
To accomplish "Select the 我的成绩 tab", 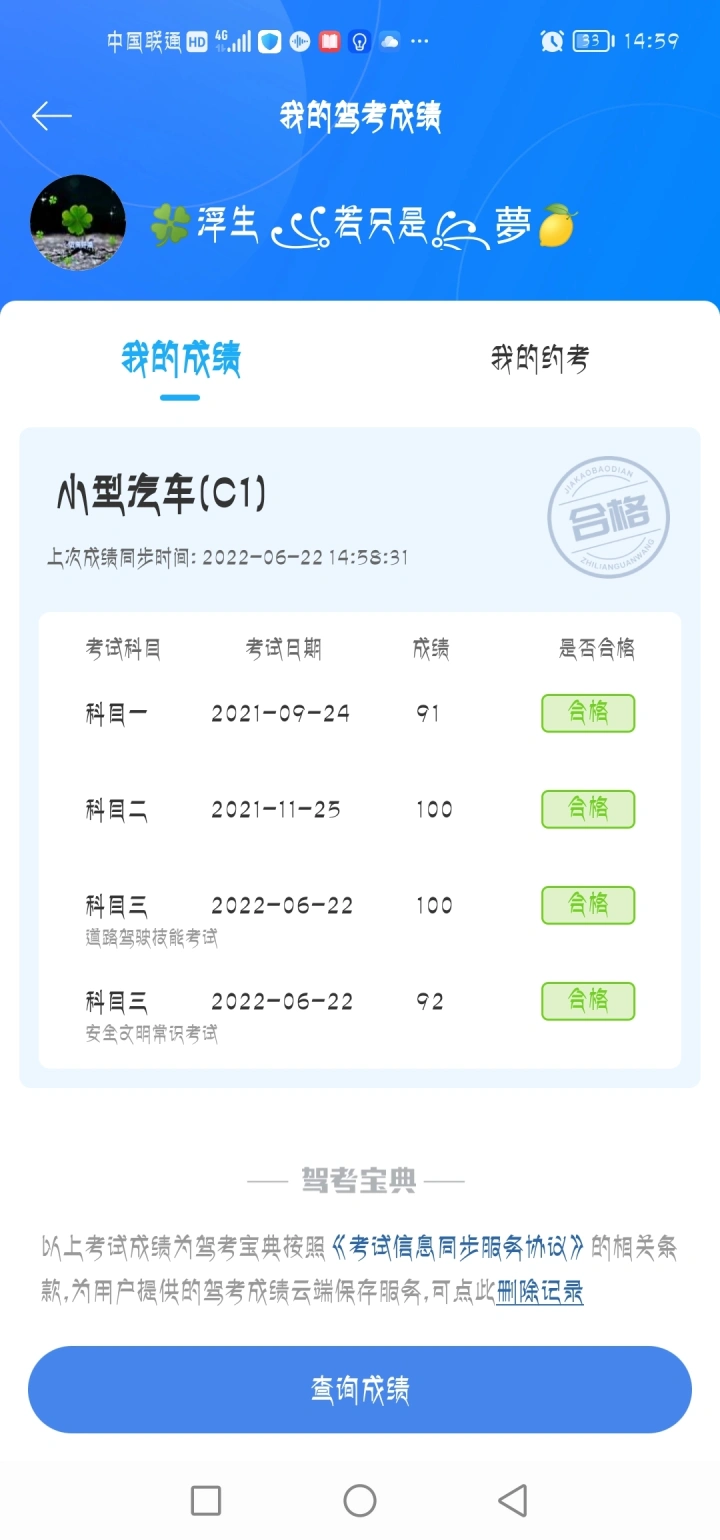I will tap(181, 358).
